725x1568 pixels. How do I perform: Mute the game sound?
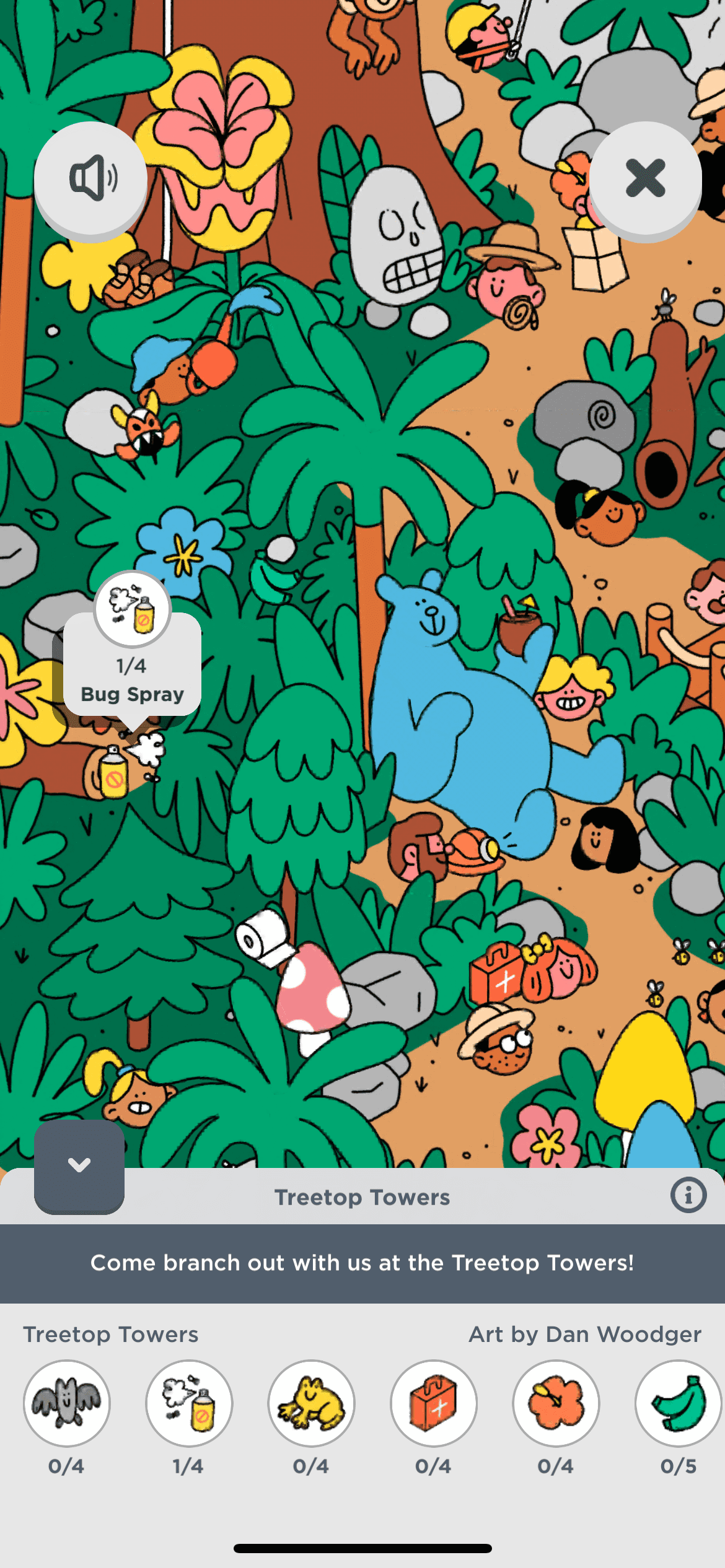tap(90, 178)
